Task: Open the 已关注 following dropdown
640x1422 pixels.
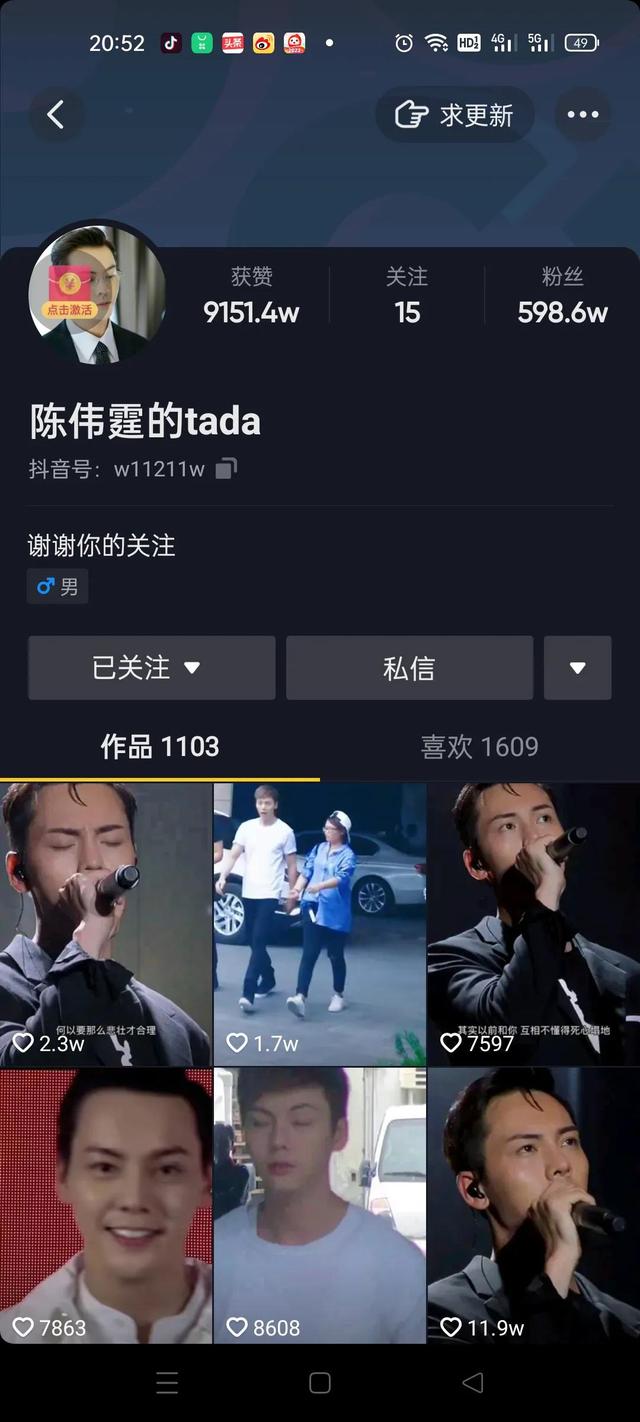Action: tap(151, 668)
